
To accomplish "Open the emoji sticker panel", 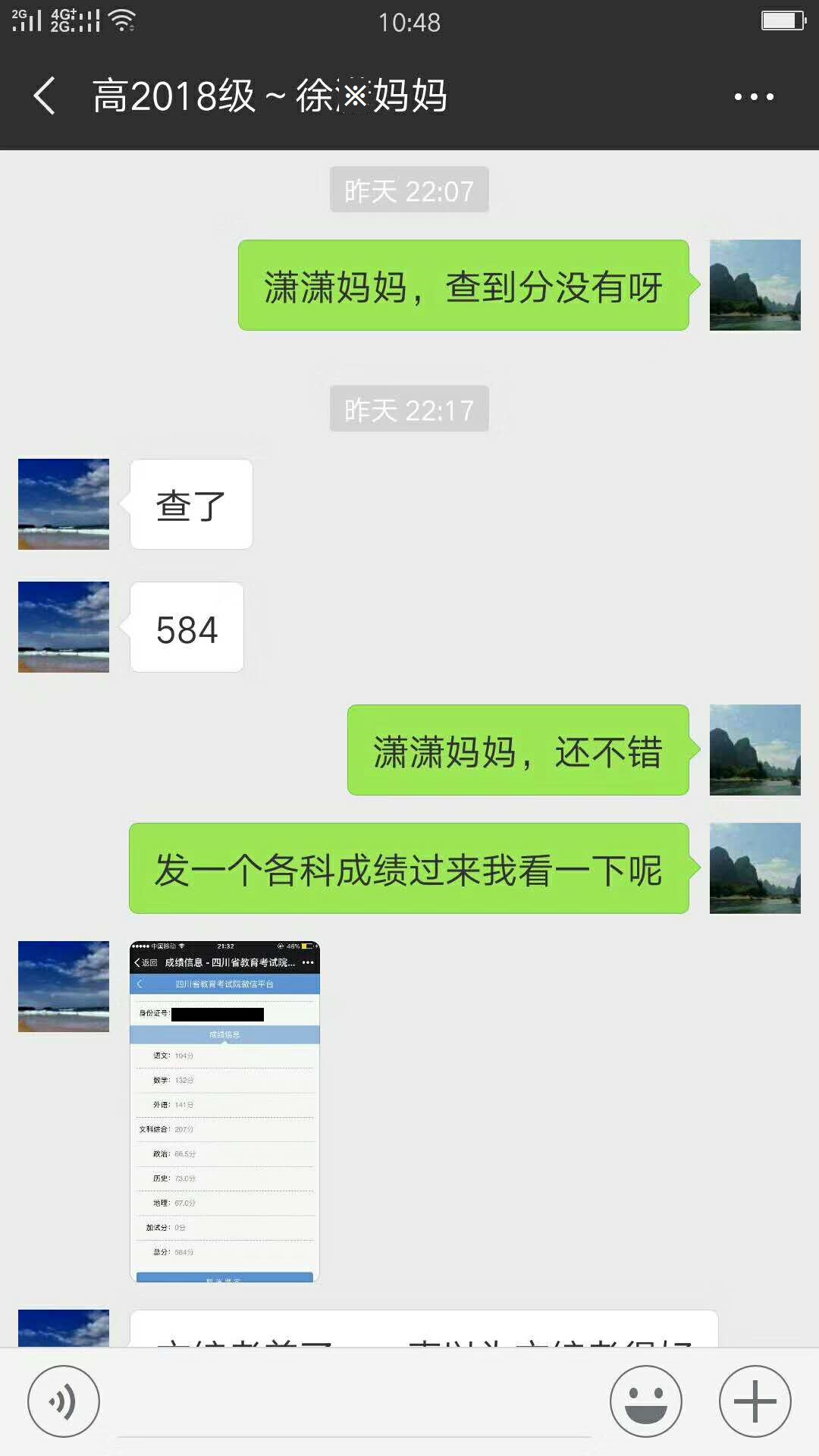I will pos(645,1401).
